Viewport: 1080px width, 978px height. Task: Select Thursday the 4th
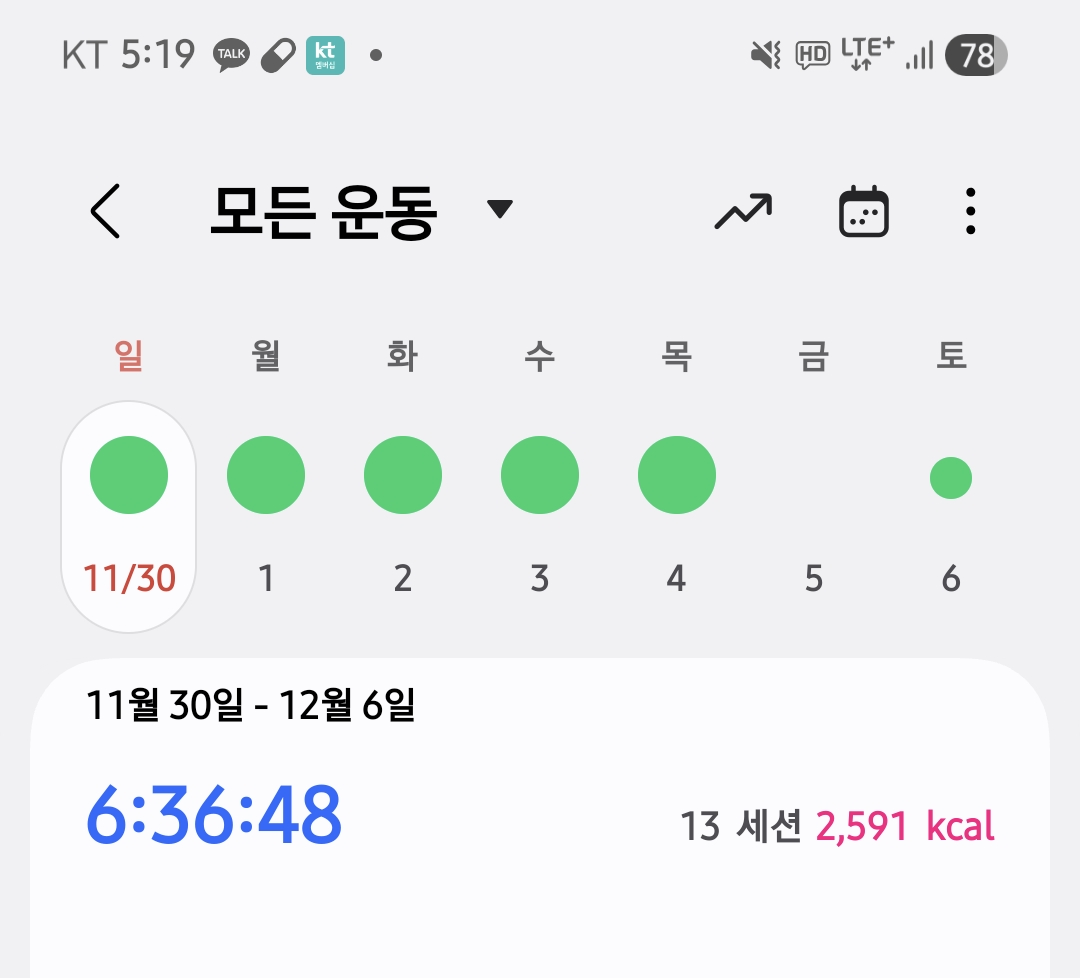coord(677,517)
